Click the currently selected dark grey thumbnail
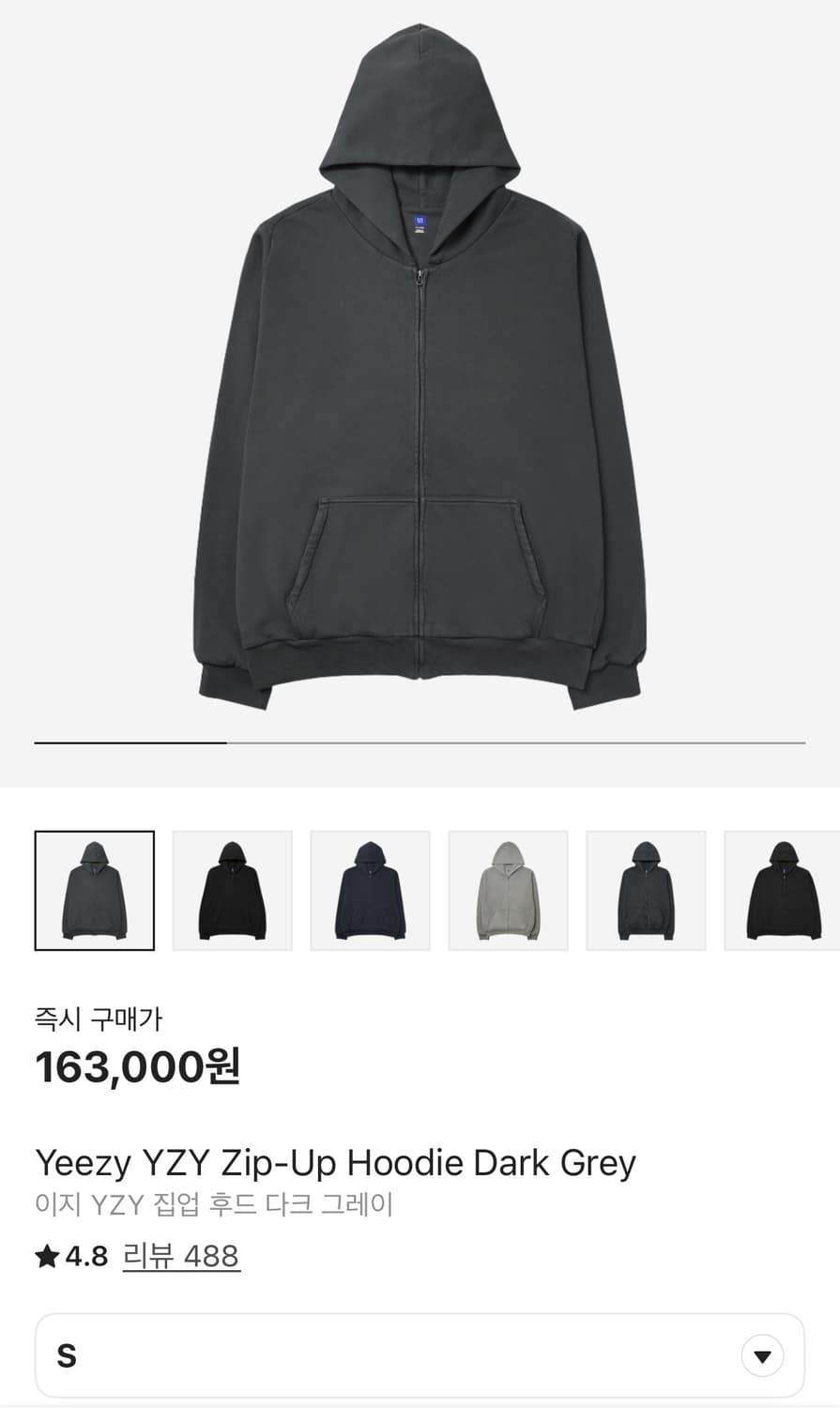840x1408 pixels. click(x=94, y=889)
